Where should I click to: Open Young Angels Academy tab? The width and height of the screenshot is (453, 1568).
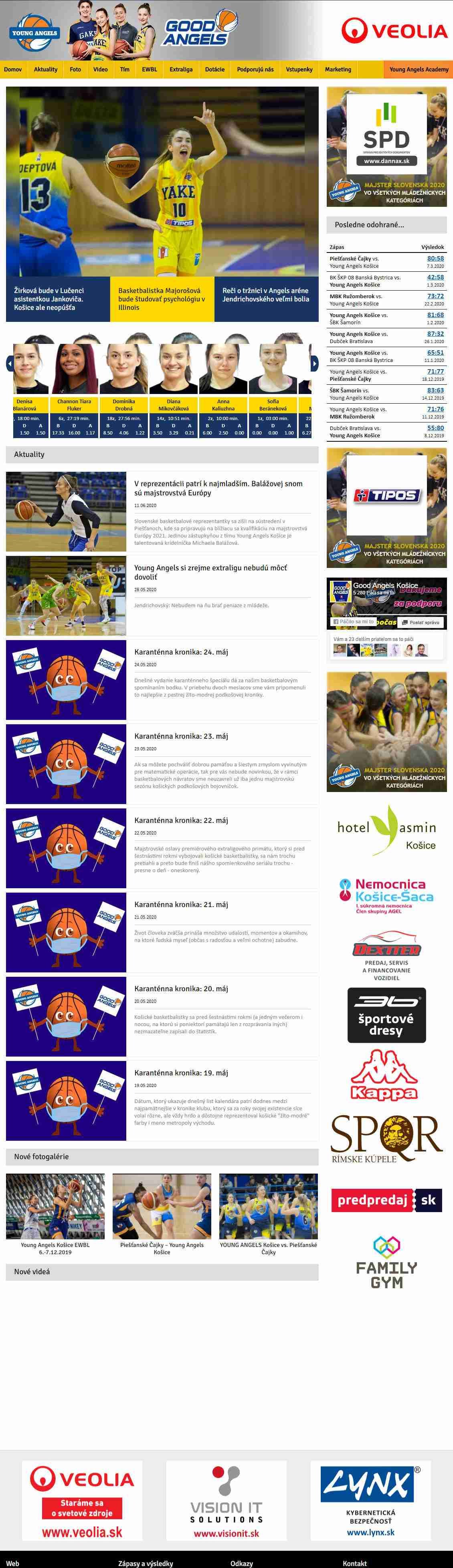click(418, 69)
